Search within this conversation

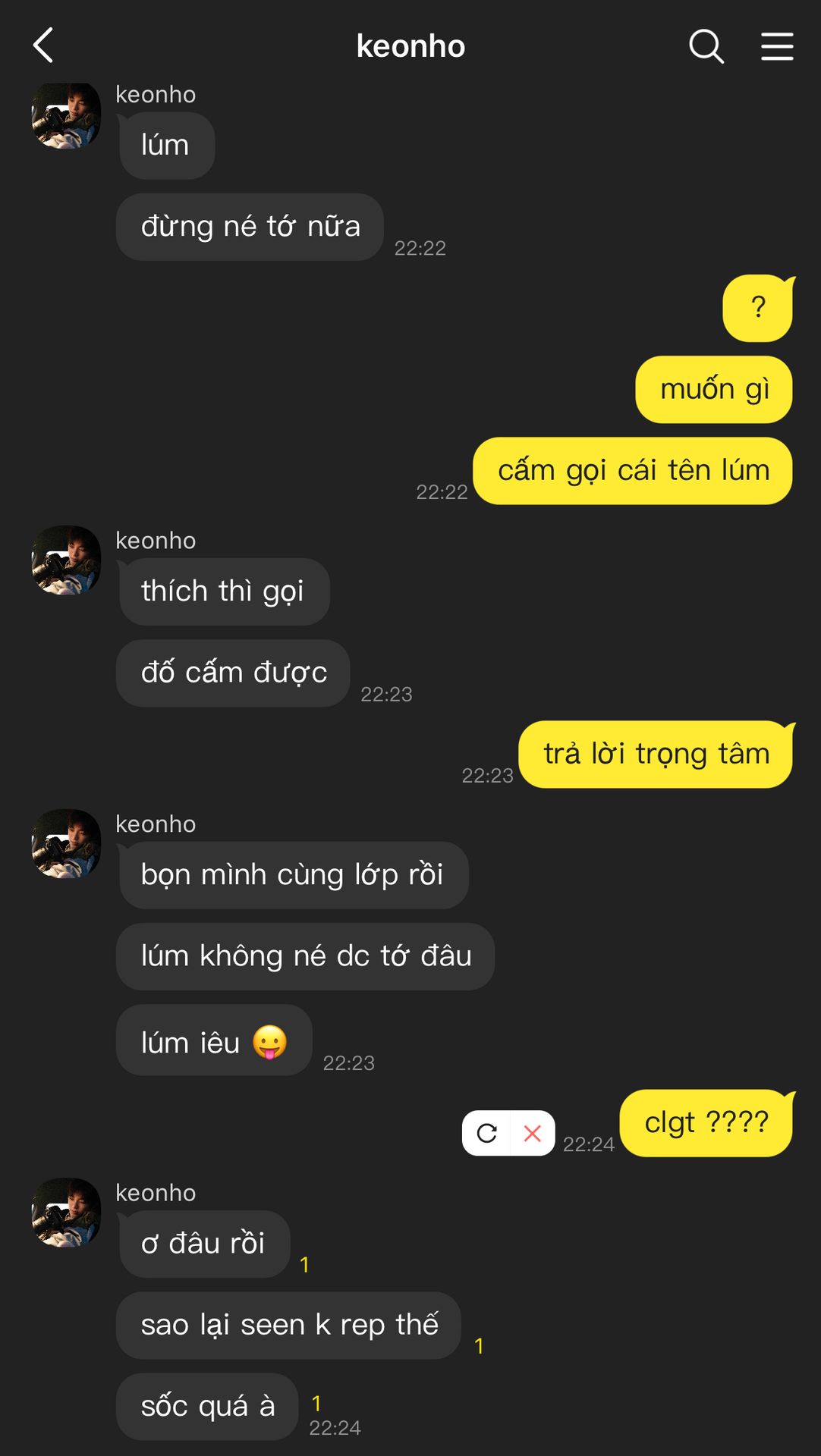pyautogui.click(x=706, y=46)
